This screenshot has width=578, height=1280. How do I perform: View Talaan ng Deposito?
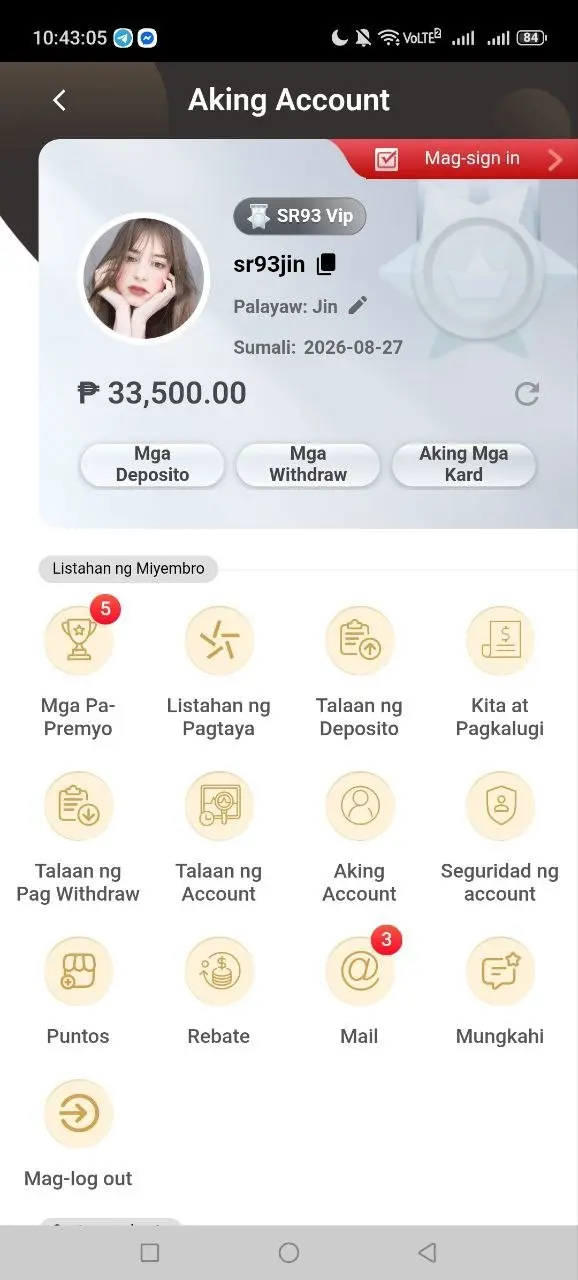pos(359,670)
